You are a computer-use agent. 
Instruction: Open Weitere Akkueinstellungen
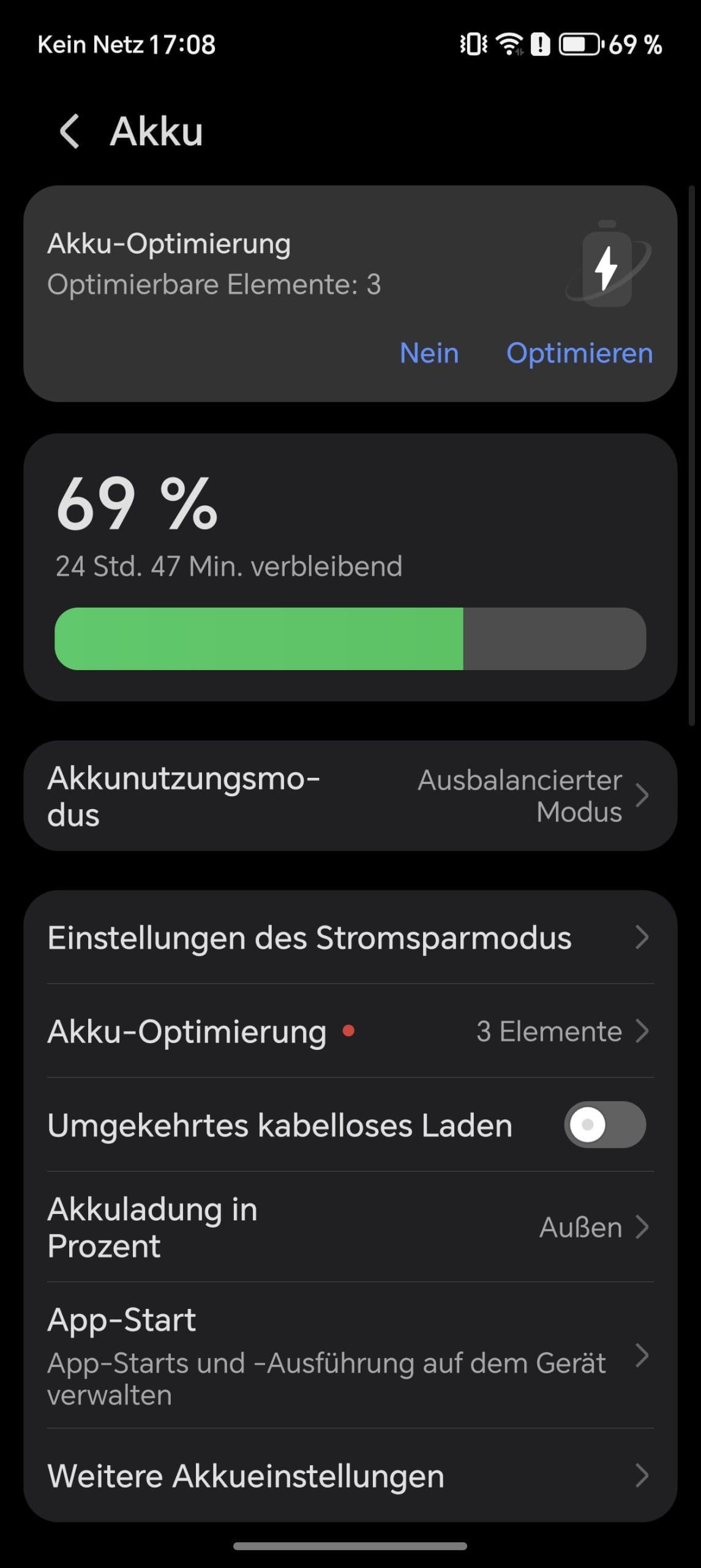point(350,1476)
